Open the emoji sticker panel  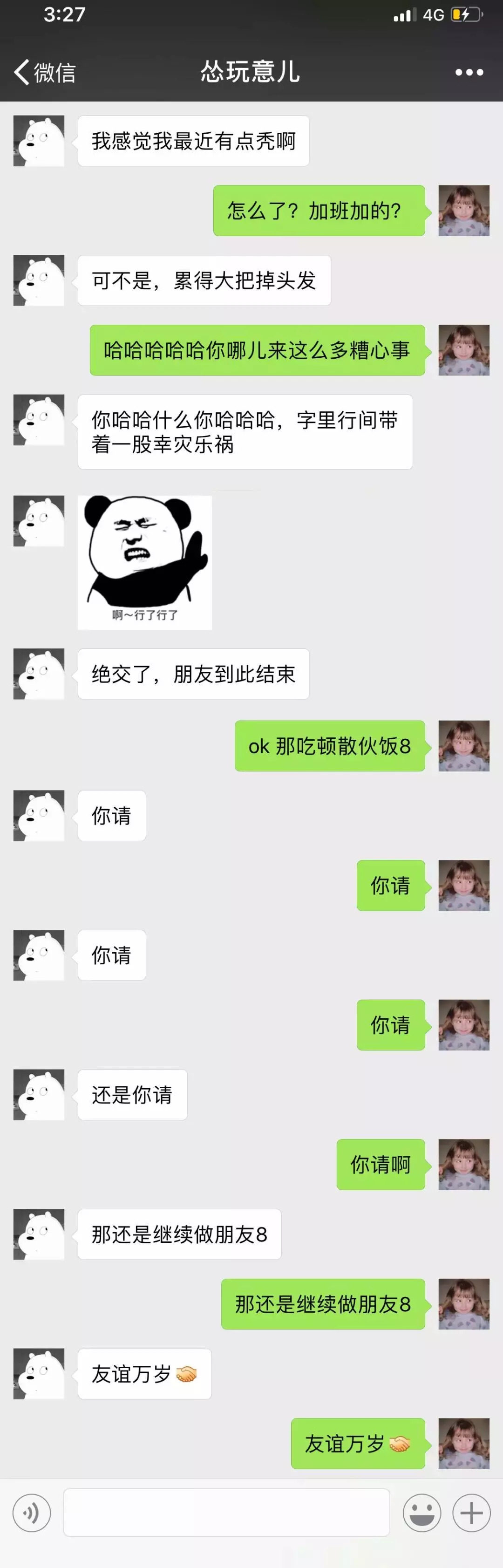click(x=421, y=1513)
